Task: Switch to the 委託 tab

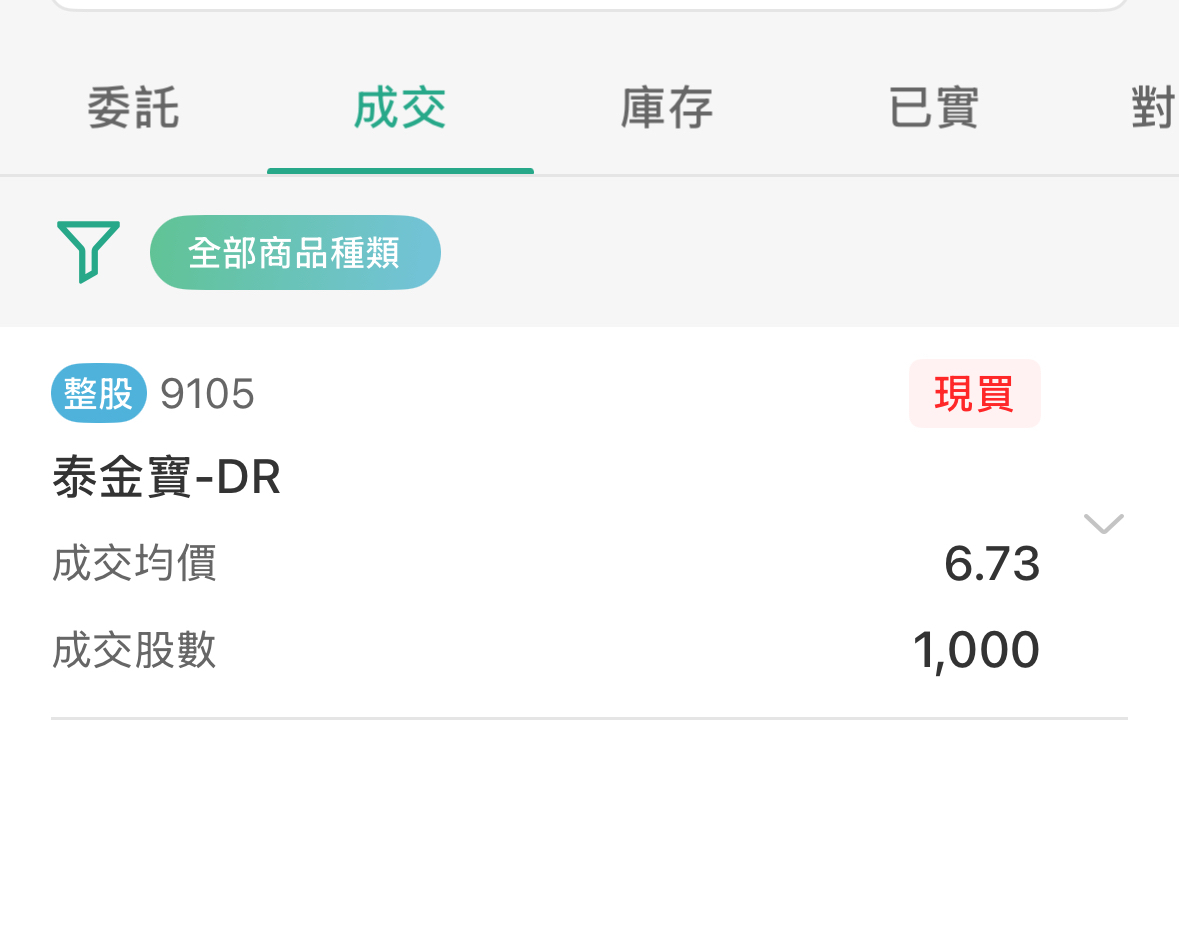Action: 133,108
